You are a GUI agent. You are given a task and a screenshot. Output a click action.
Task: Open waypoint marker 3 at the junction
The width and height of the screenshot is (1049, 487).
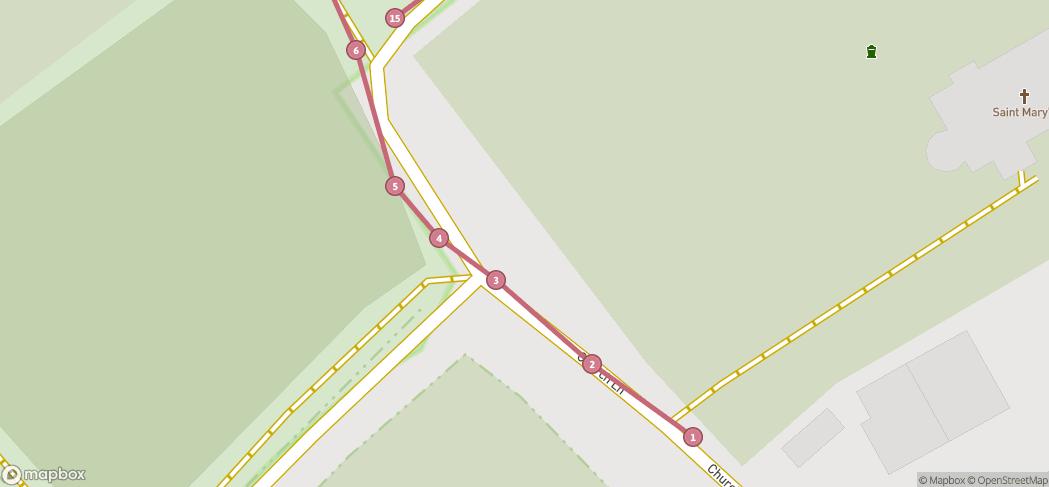click(495, 280)
